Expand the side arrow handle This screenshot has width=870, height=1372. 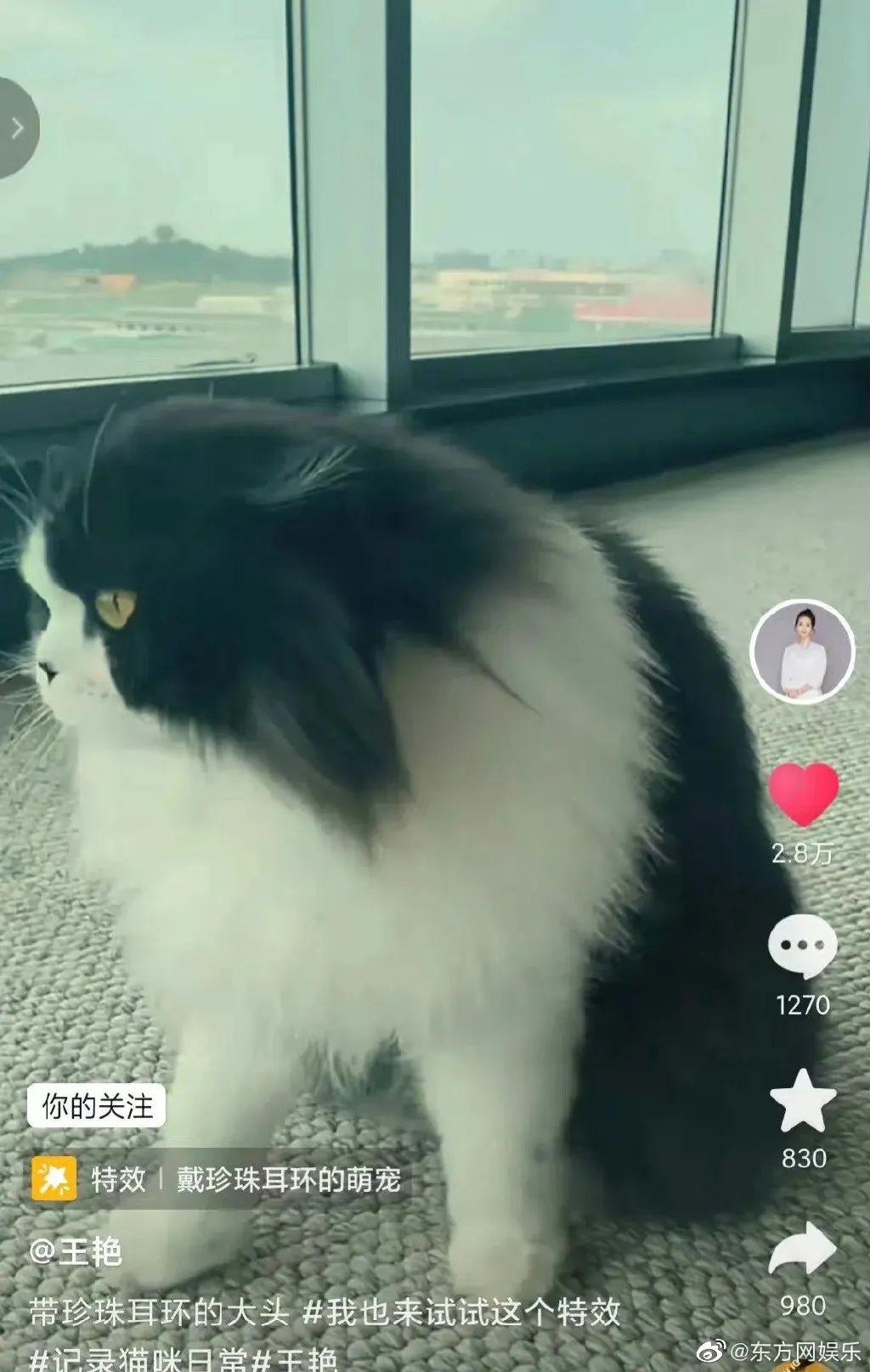[16, 128]
